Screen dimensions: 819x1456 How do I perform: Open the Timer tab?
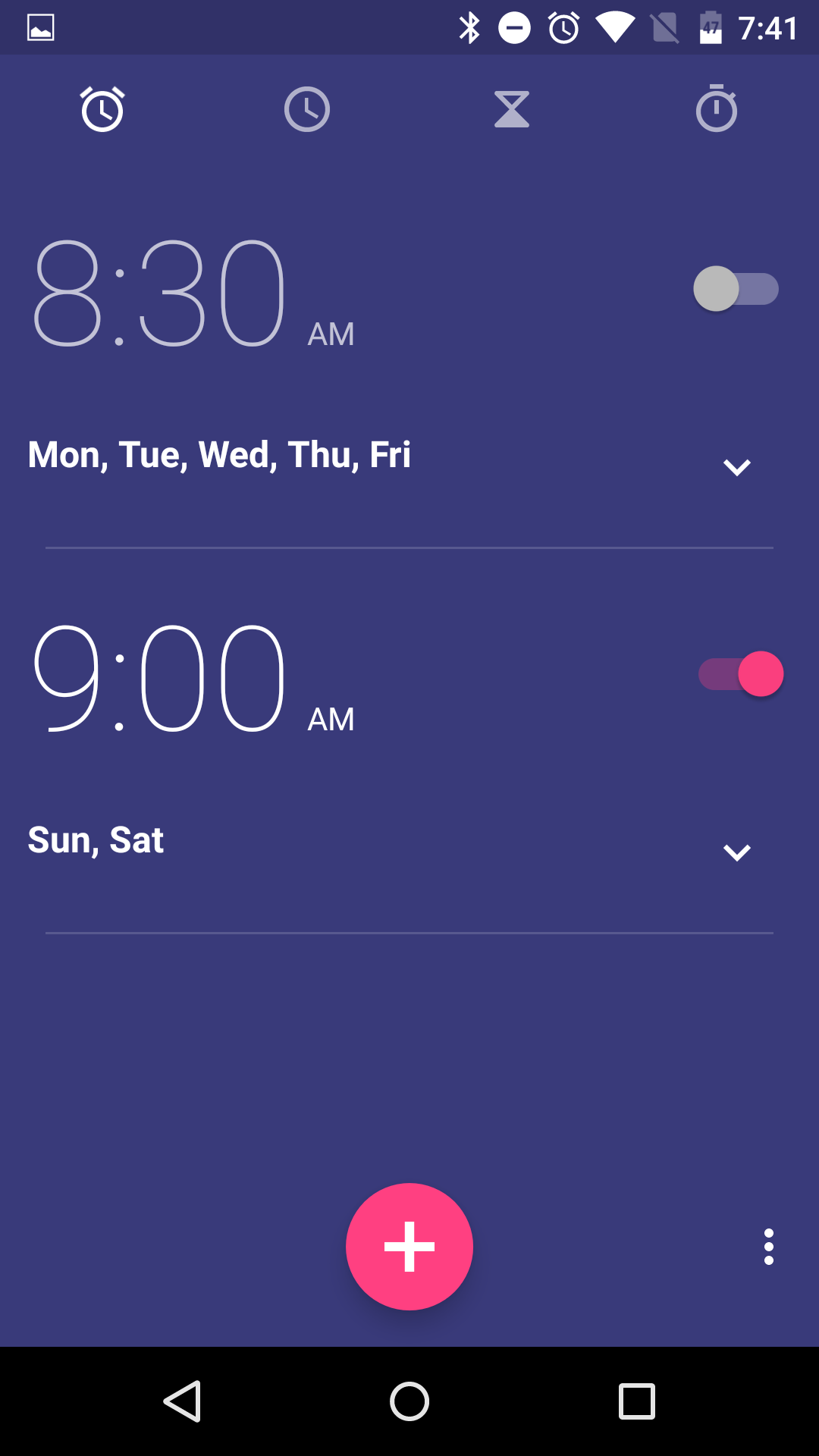[x=512, y=109]
